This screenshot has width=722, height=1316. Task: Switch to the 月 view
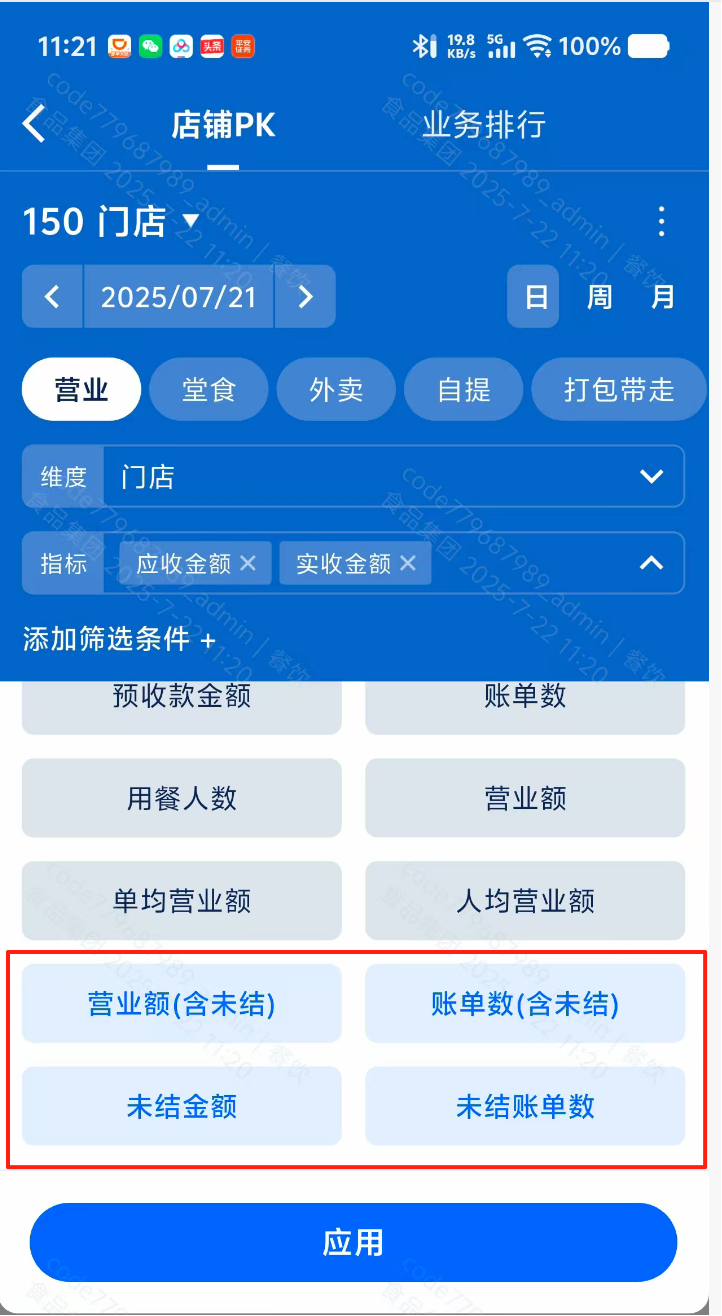[x=663, y=297]
